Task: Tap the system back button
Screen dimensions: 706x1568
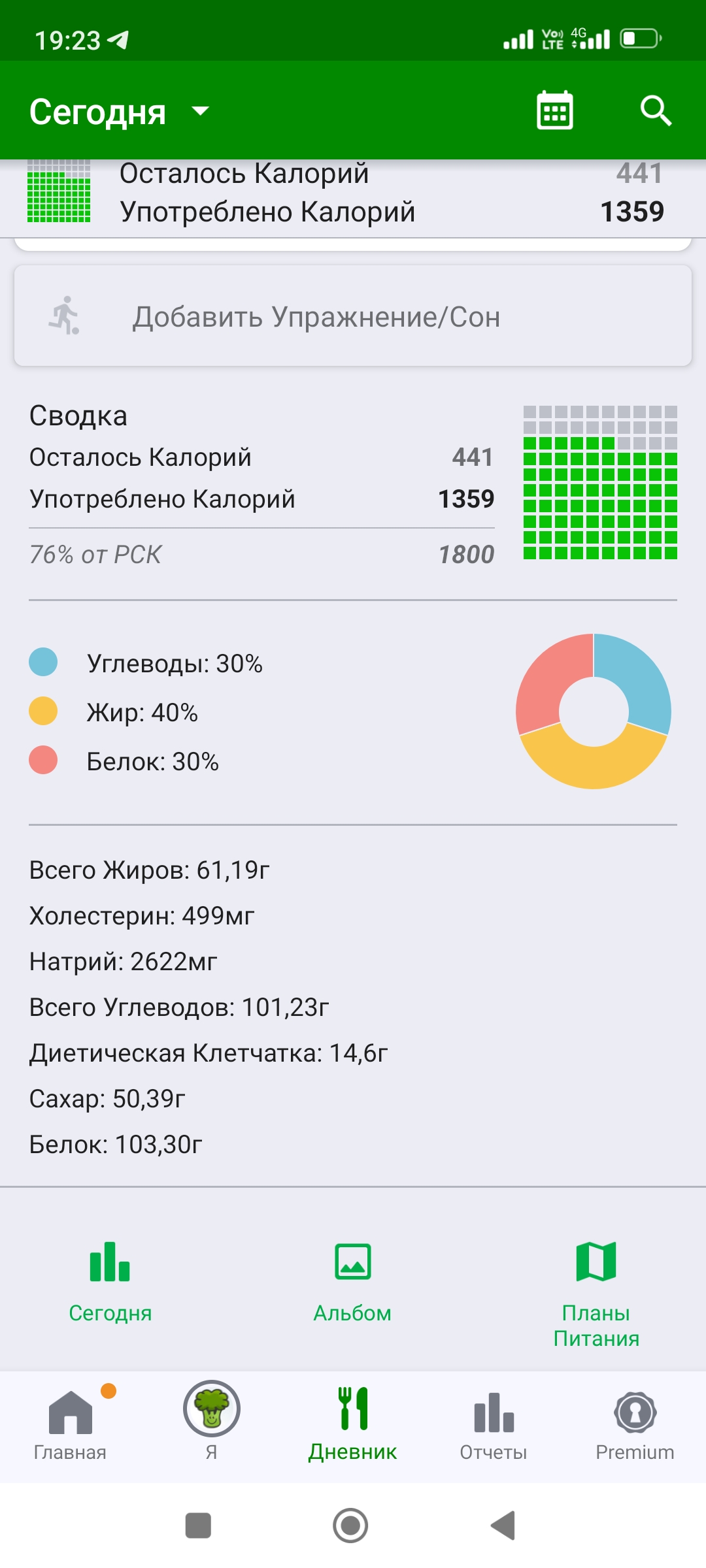Action: 503,1526
